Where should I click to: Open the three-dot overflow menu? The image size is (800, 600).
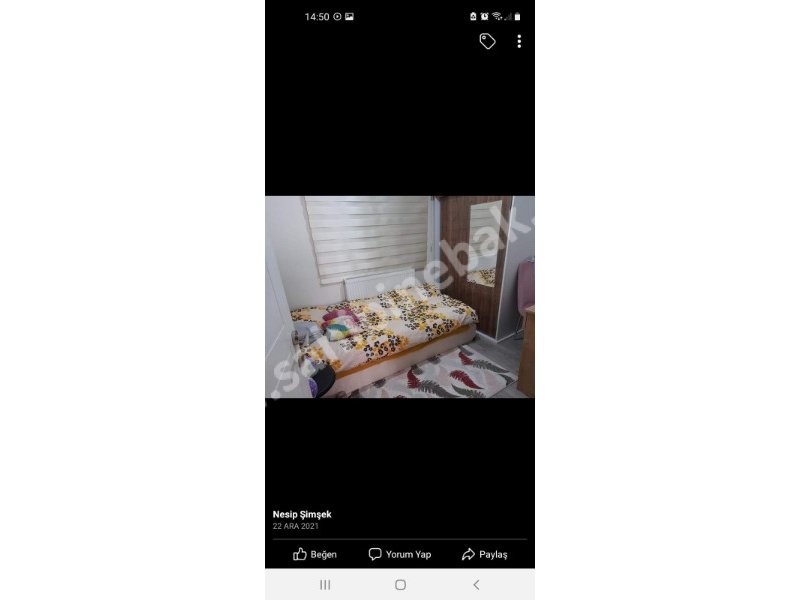tap(519, 41)
